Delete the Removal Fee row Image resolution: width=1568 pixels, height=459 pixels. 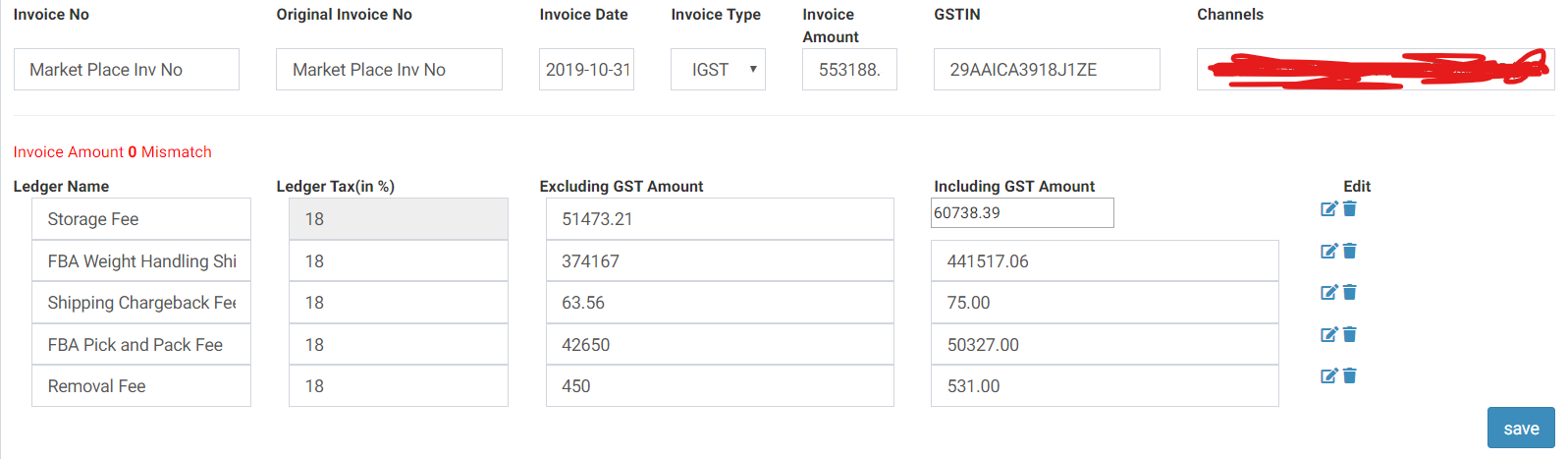coord(1350,375)
